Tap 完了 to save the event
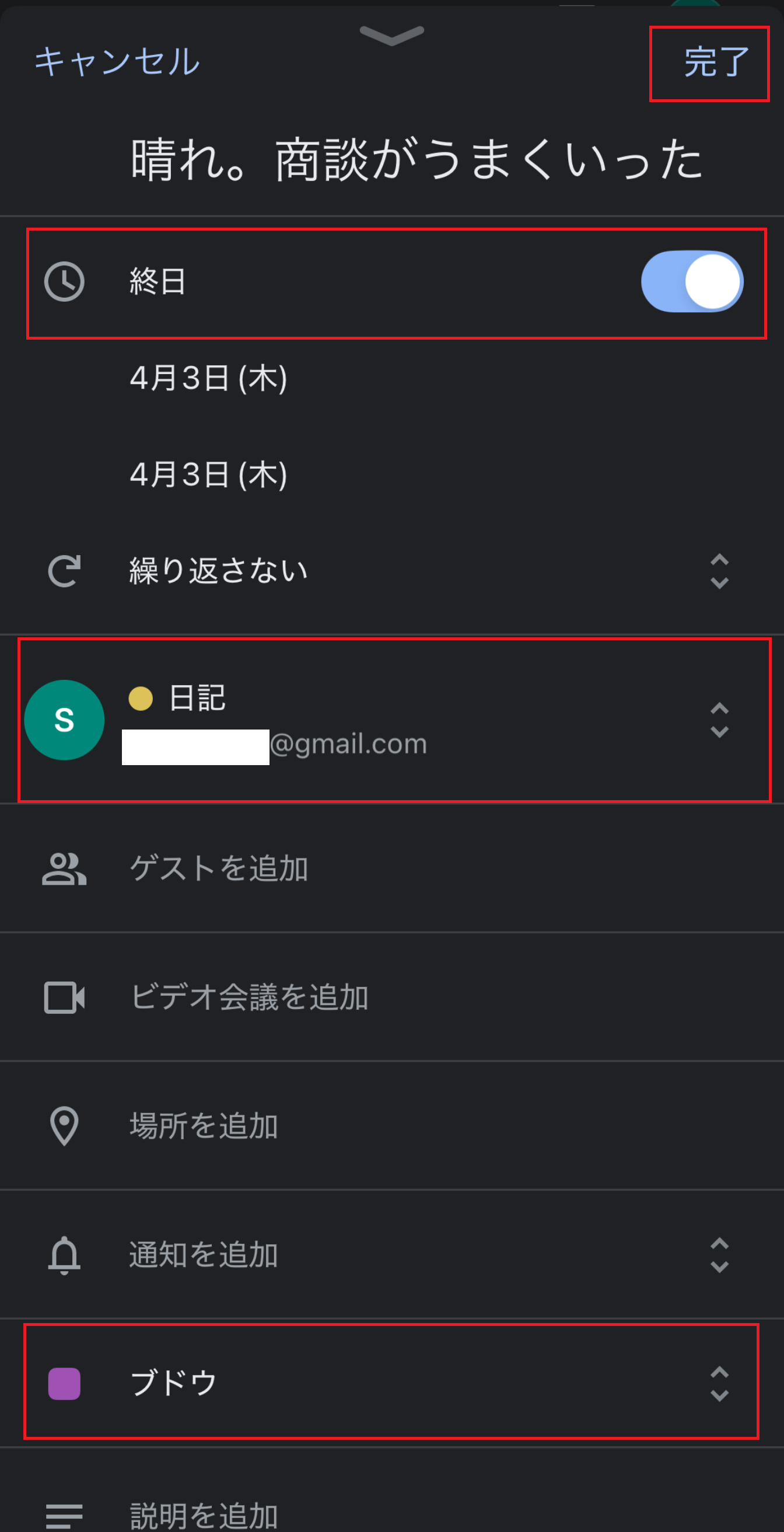This screenshot has height=1532, width=784. tap(715, 62)
